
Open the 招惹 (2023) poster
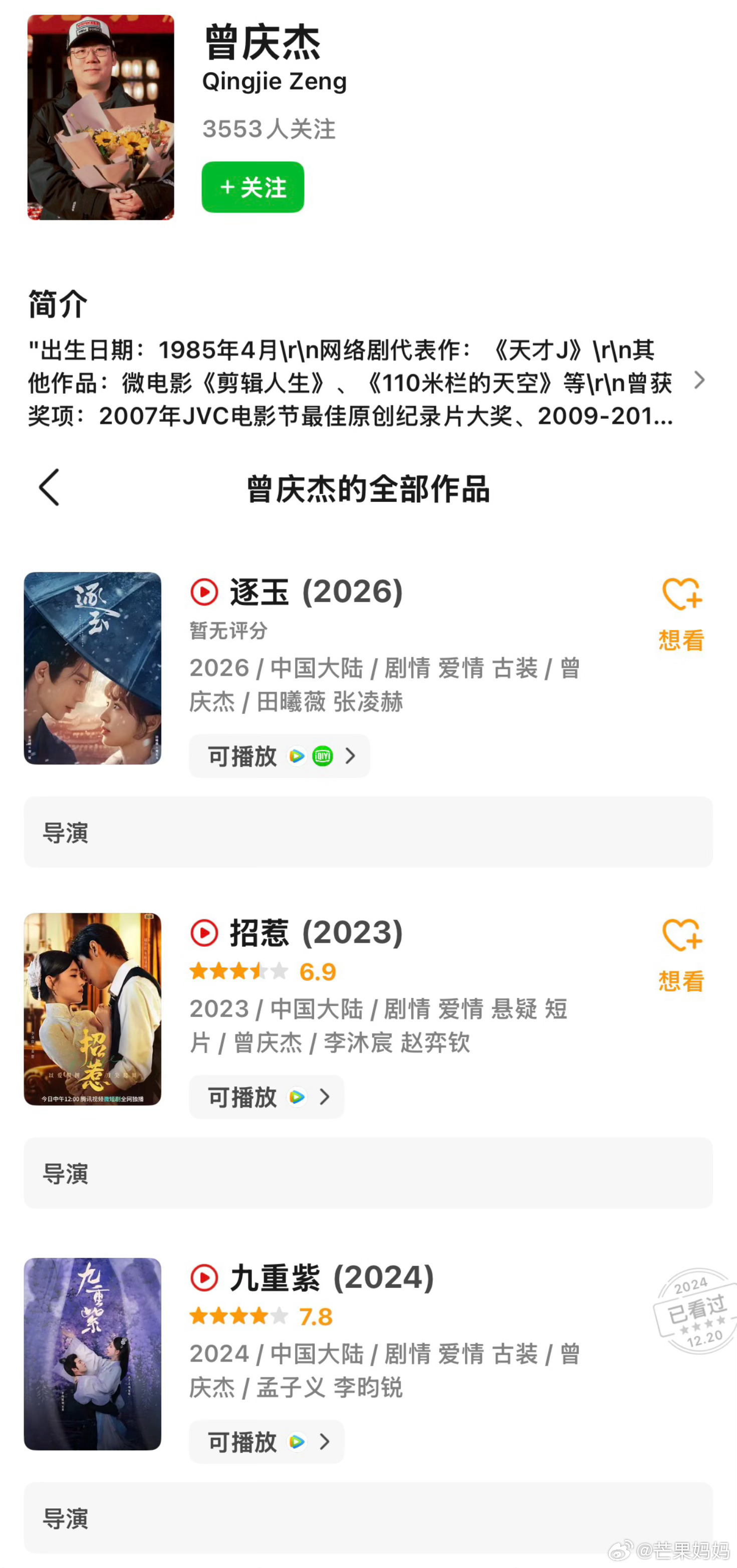pyautogui.click(x=93, y=1008)
